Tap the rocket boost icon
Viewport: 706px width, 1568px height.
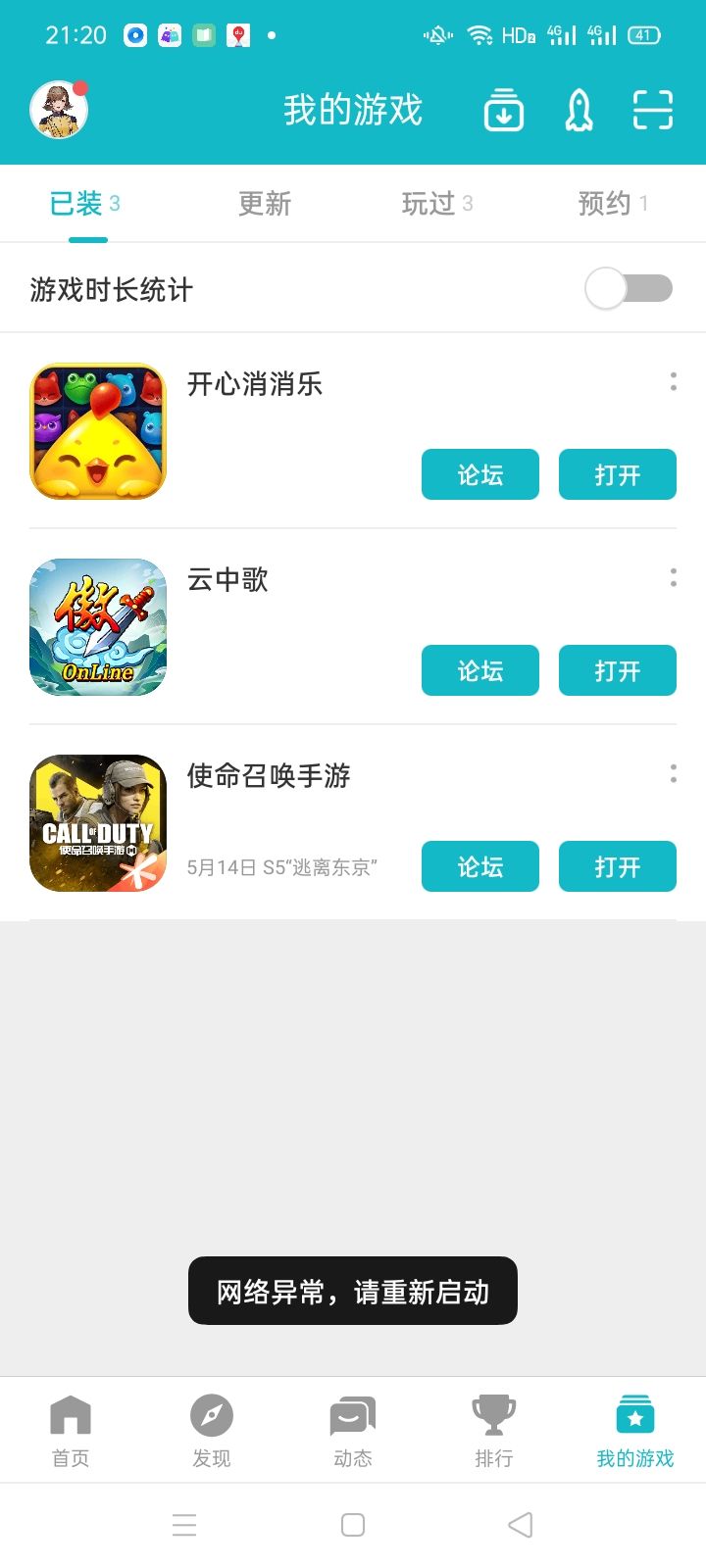[x=579, y=110]
